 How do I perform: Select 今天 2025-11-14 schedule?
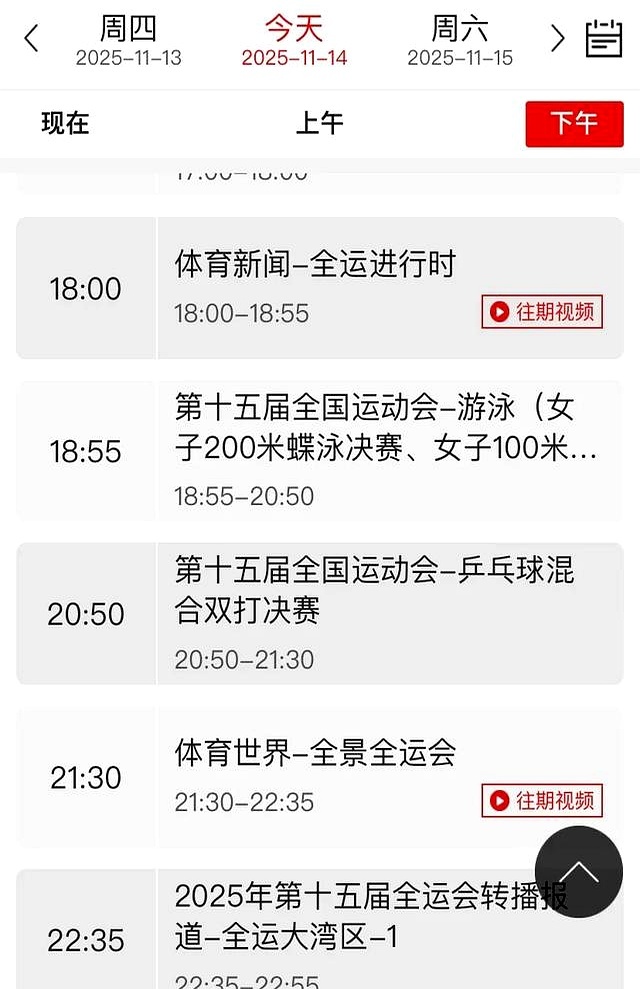(x=294, y=42)
